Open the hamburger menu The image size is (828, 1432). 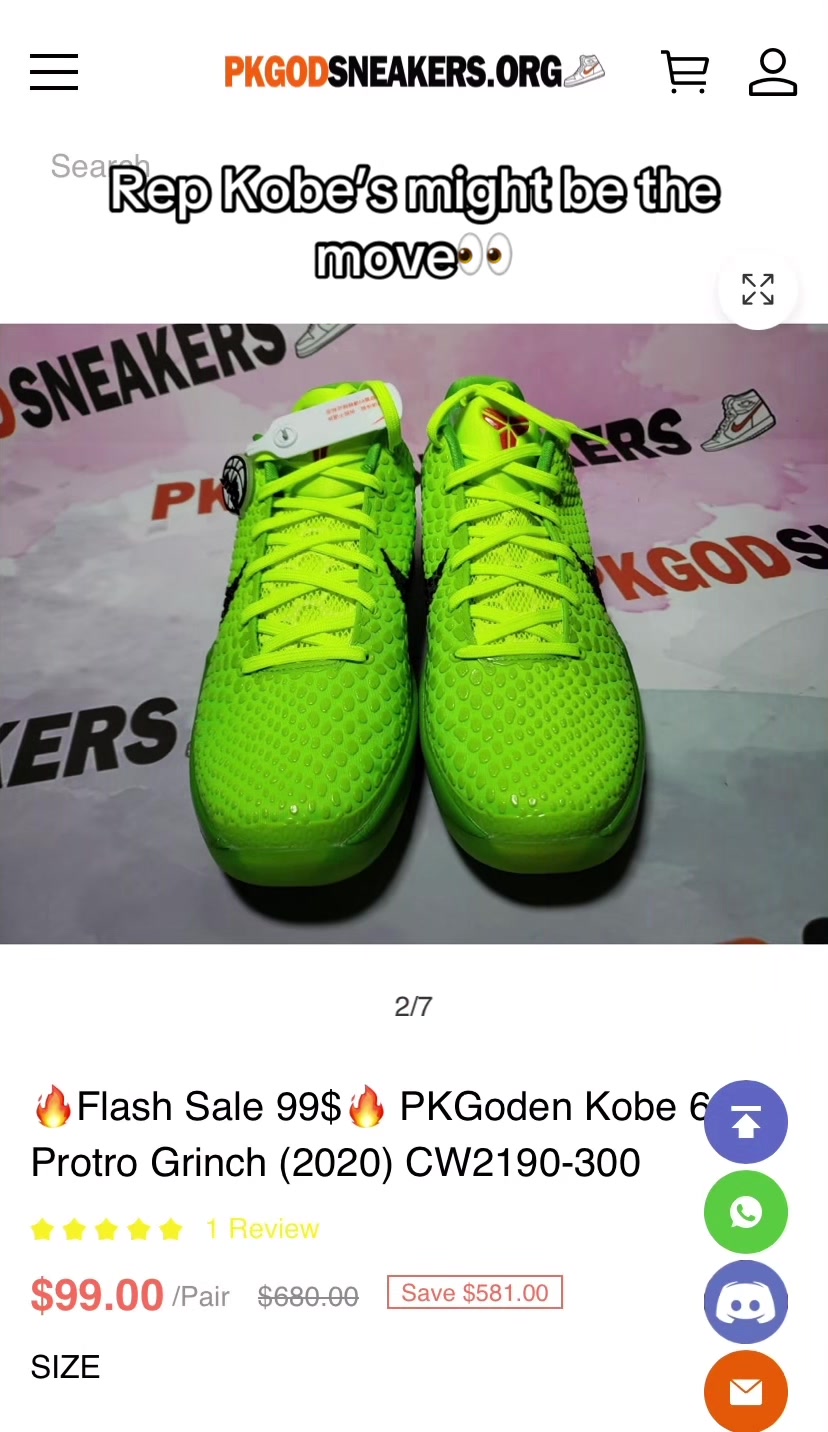(54, 72)
